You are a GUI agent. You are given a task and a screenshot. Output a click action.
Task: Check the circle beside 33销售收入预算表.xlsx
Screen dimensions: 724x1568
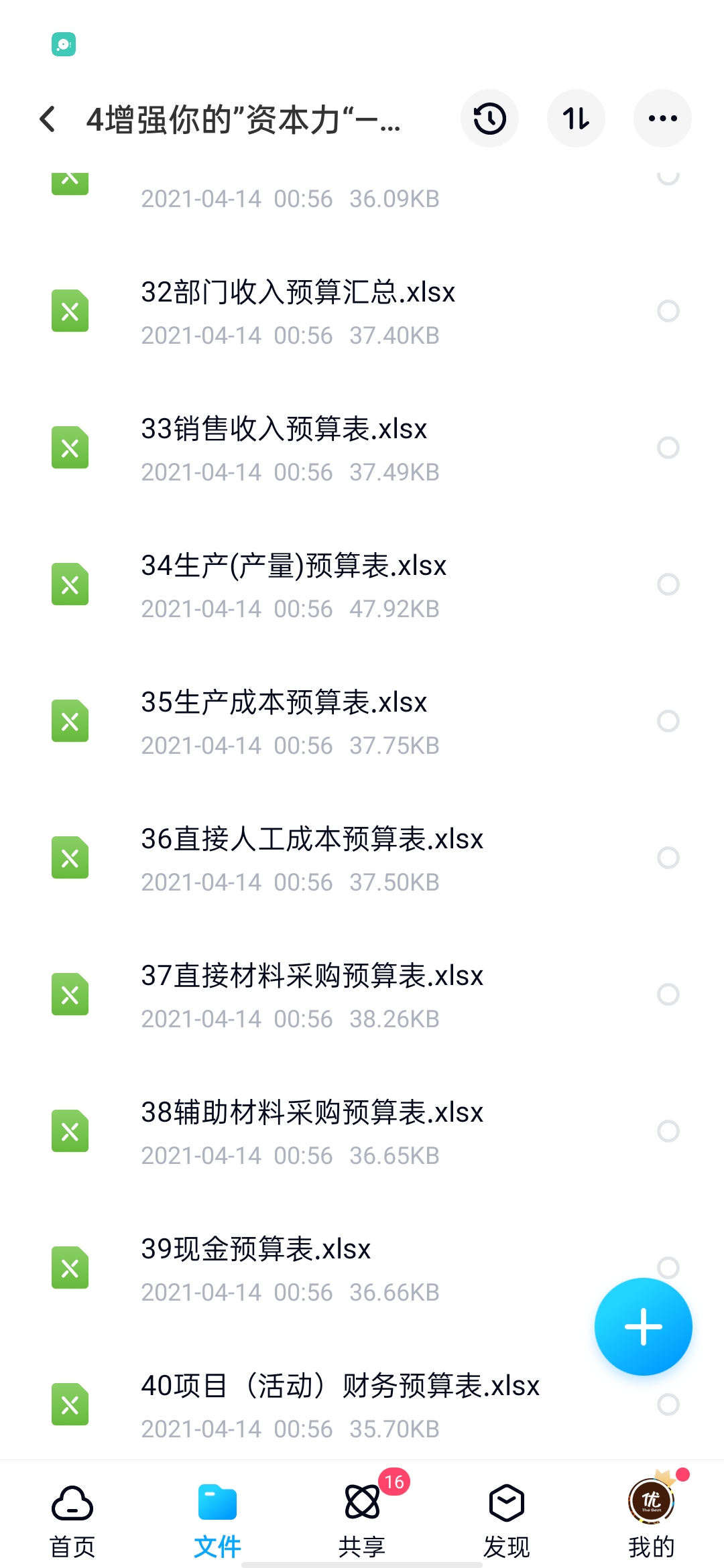668,448
